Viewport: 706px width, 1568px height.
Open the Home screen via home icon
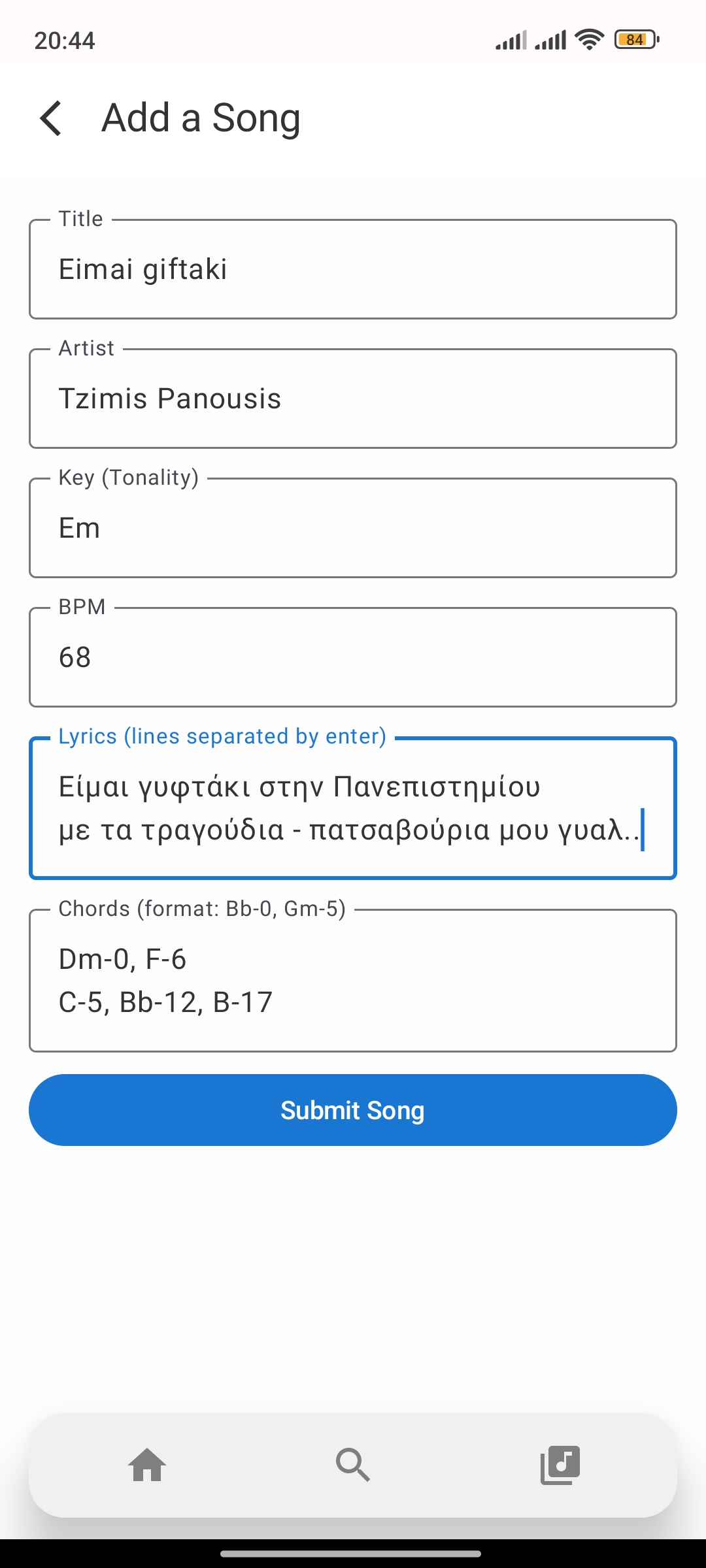click(x=146, y=1463)
